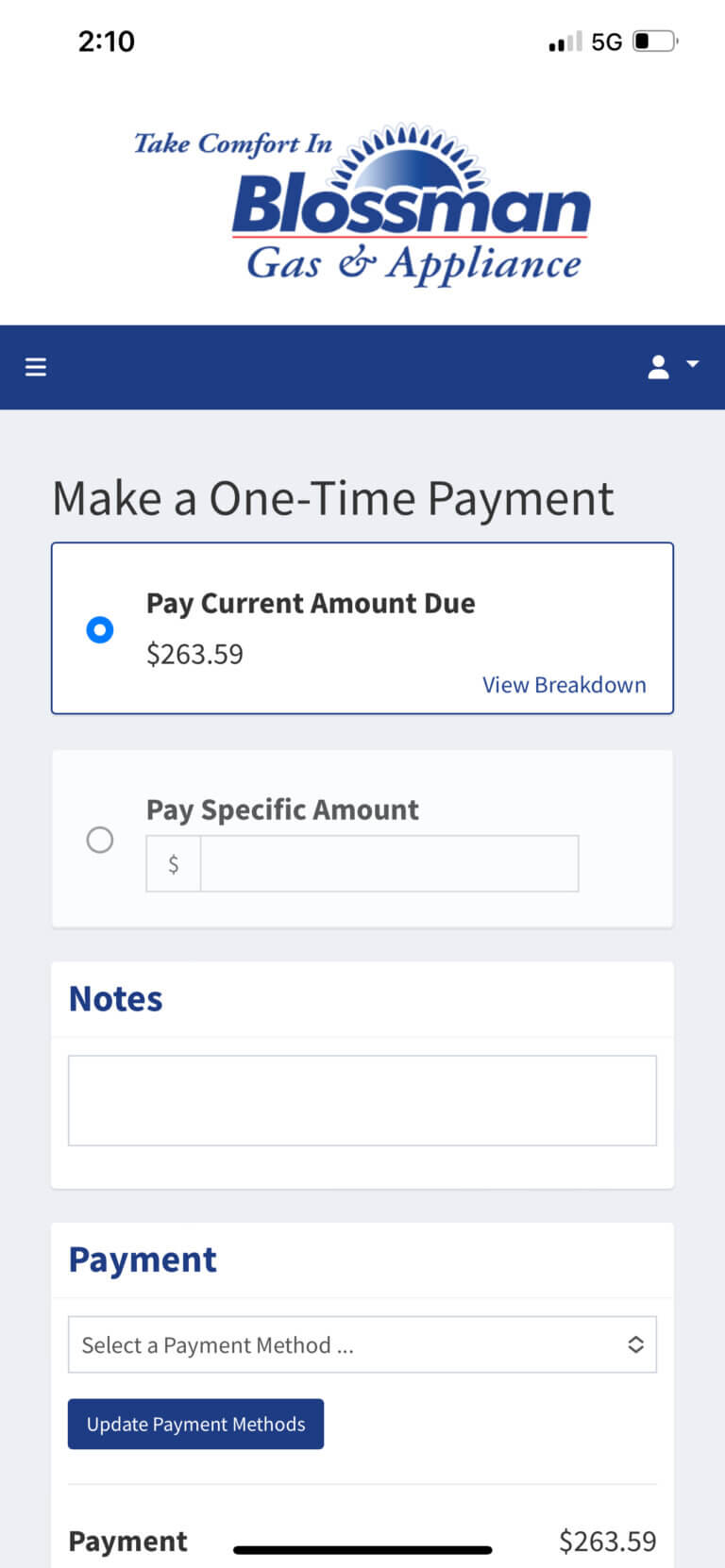Click the account profile icon
The width and height of the screenshot is (725, 1568).
(x=658, y=367)
